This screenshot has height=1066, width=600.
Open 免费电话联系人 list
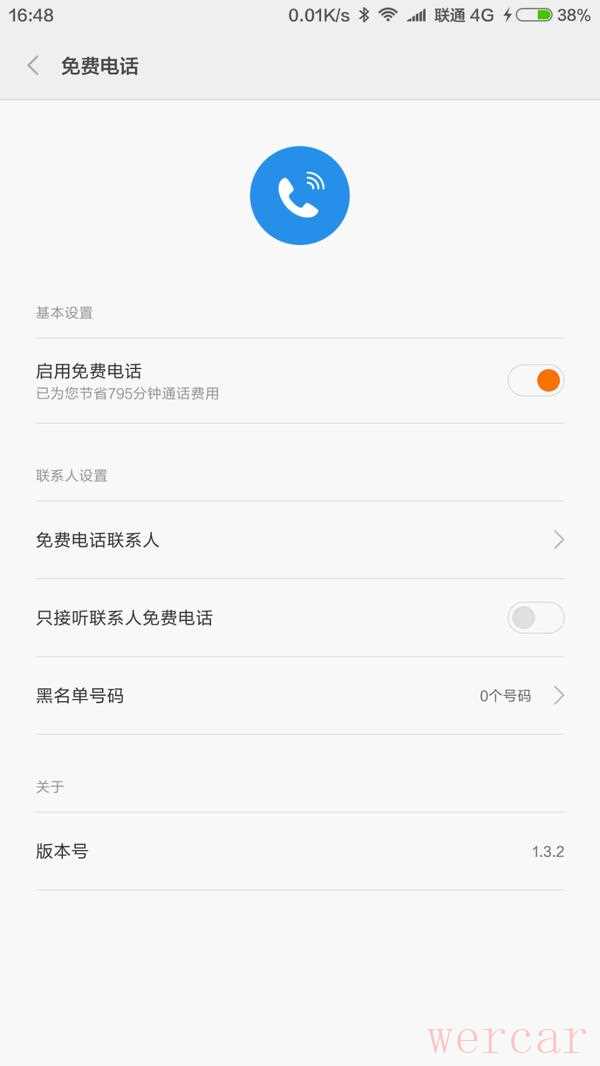[300, 540]
